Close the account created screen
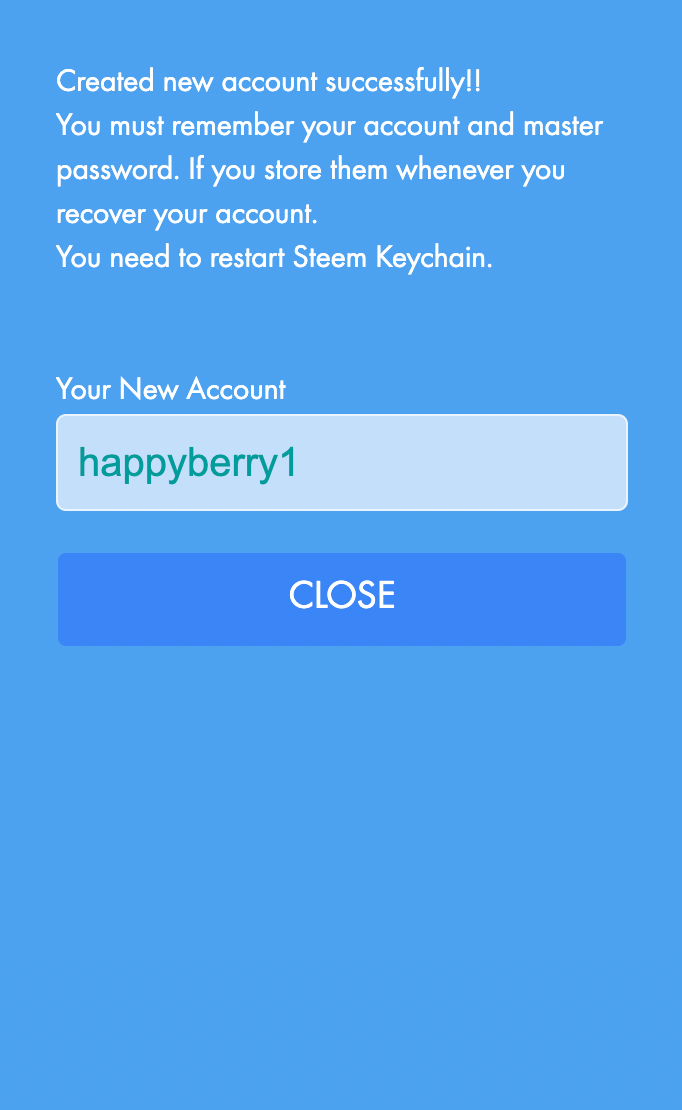 click(341, 598)
